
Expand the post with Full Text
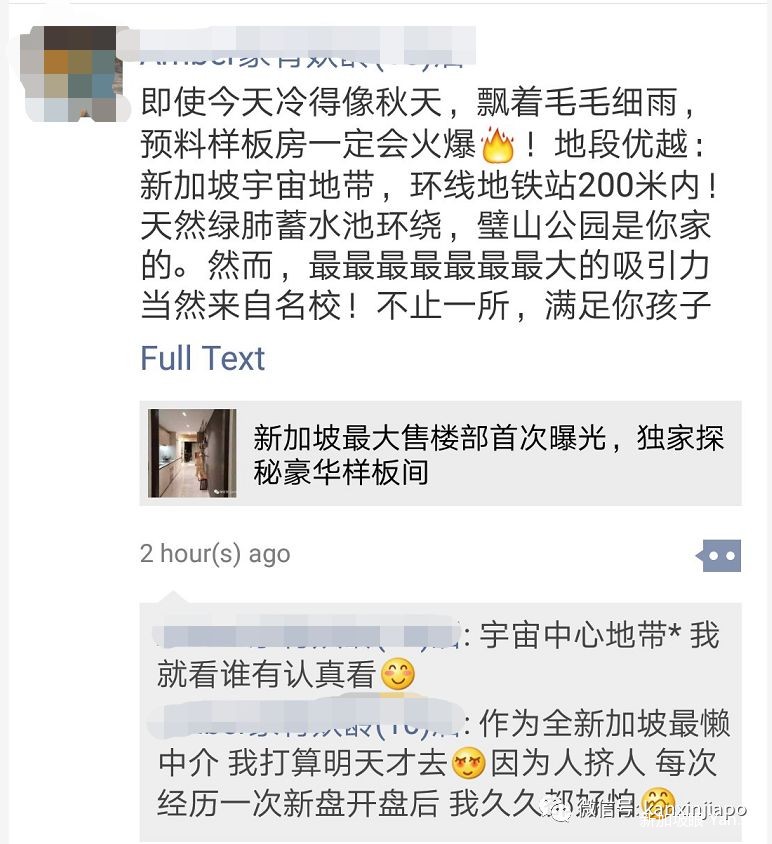202,358
